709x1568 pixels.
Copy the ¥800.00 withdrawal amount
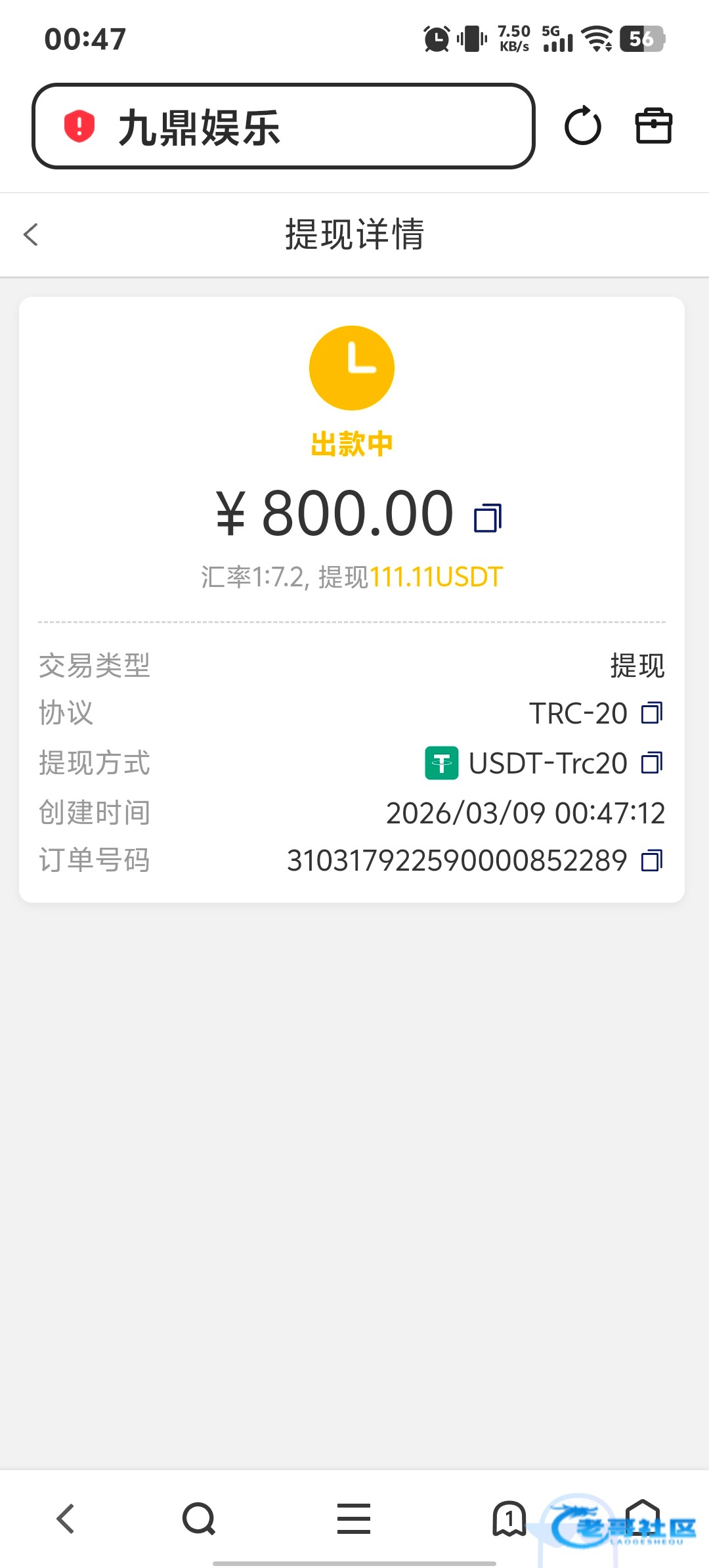(x=488, y=517)
